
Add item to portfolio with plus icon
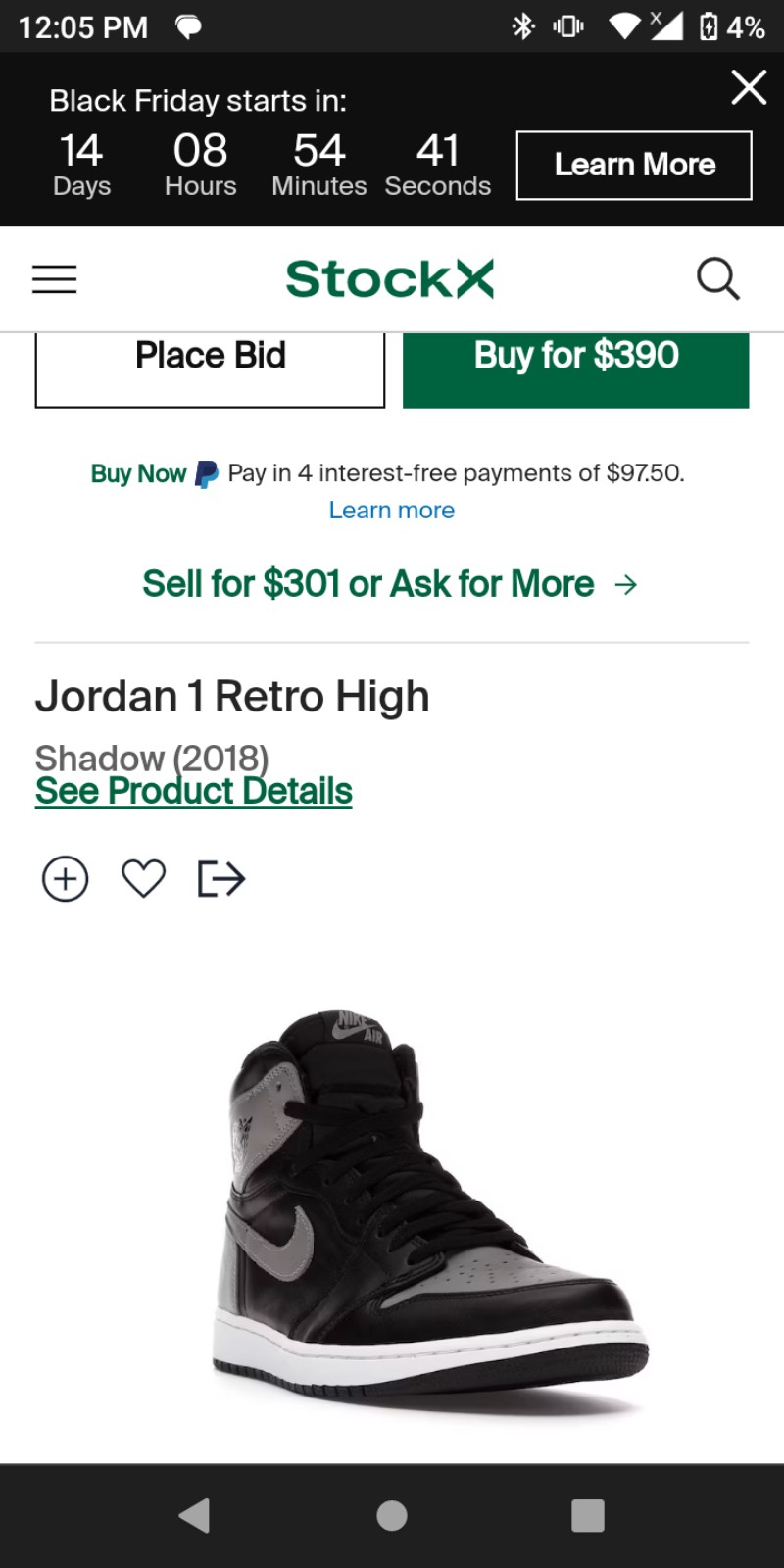(x=66, y=878)
